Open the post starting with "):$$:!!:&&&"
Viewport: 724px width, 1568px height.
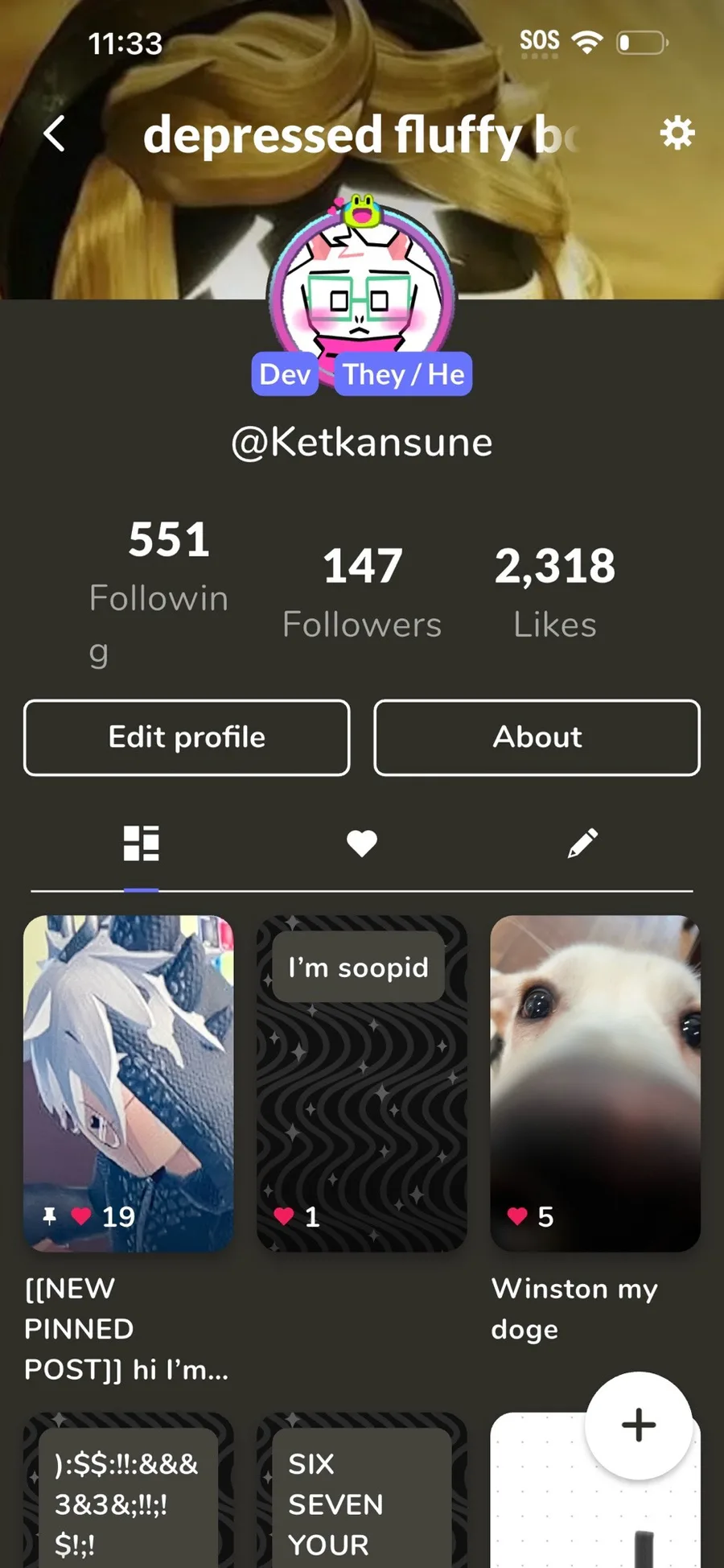[x=129, y=1497]
